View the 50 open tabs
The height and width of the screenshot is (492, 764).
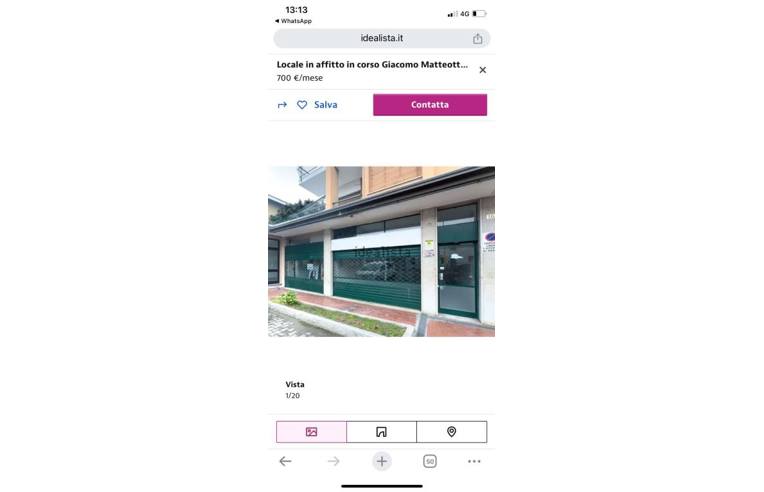[x=429, y=461]
